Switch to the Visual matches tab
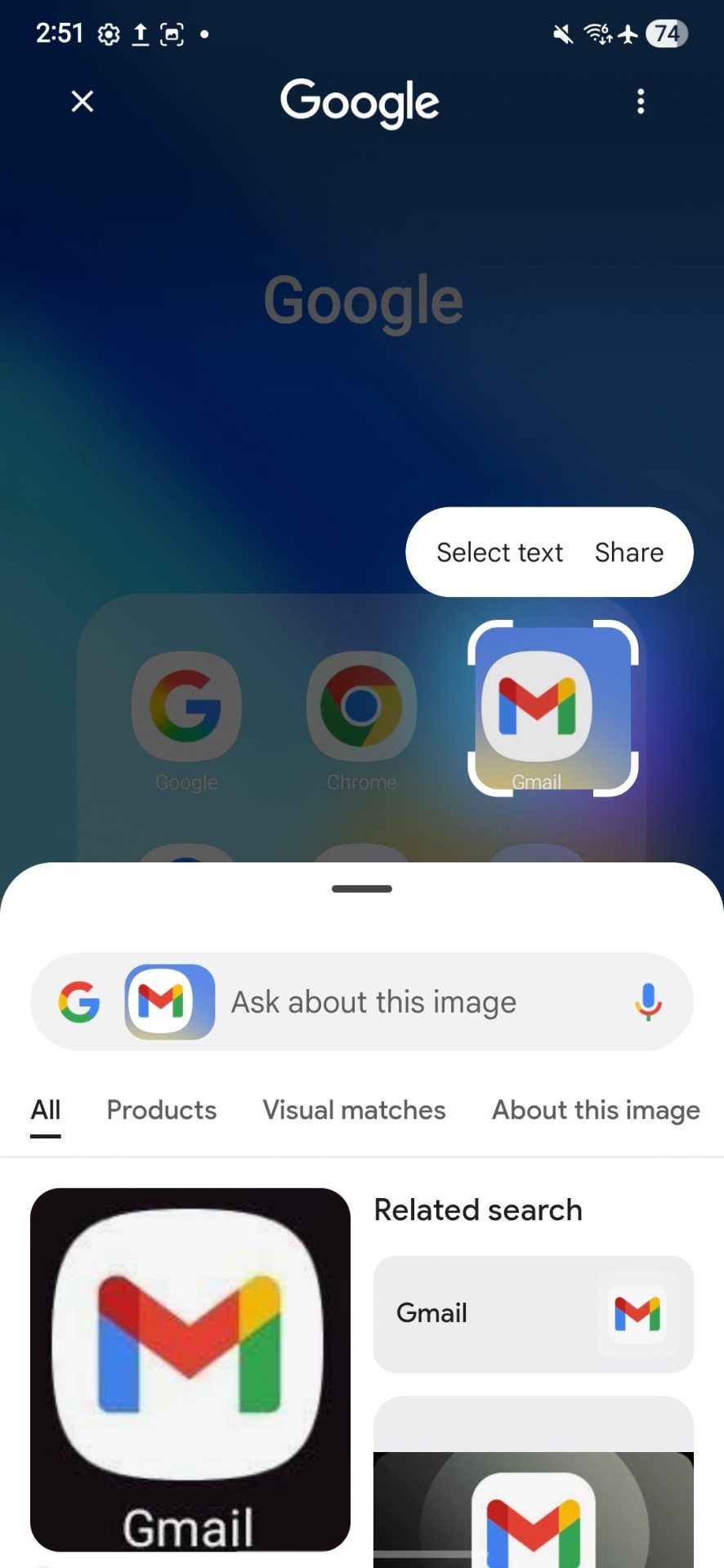724x1568 pixels. point(354,1110)
